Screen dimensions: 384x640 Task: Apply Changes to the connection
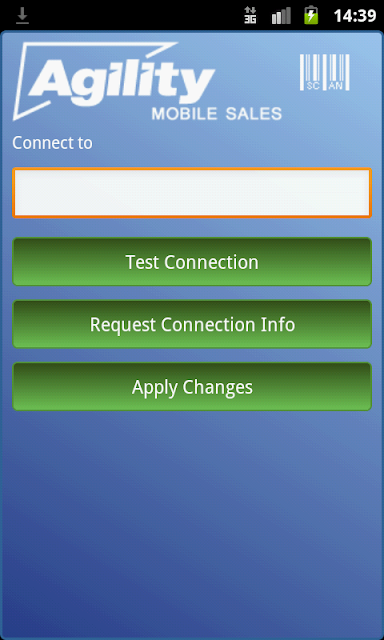[x=192, y=387]
